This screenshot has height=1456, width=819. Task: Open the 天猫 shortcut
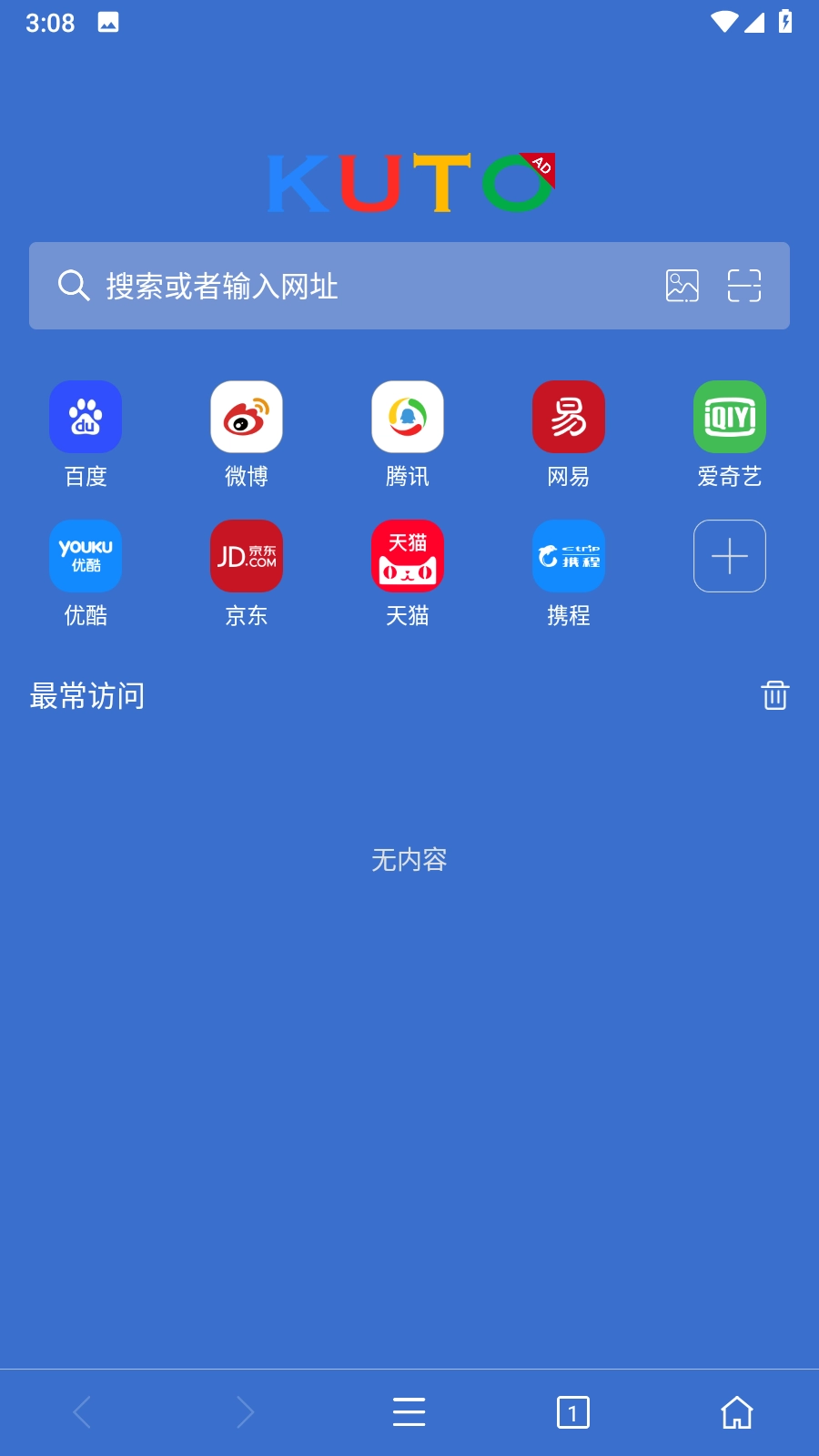[x=408, y=557]
